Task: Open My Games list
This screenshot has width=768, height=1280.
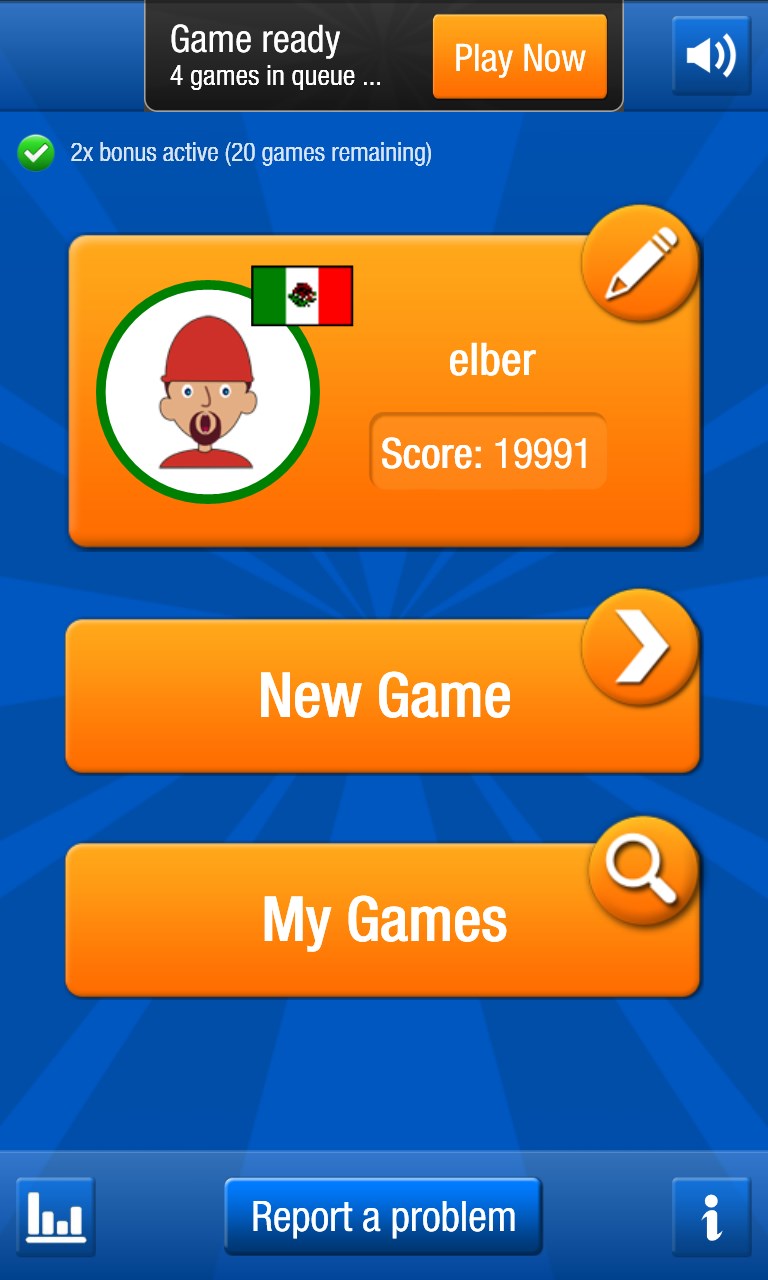Action: tap(383, 920)
